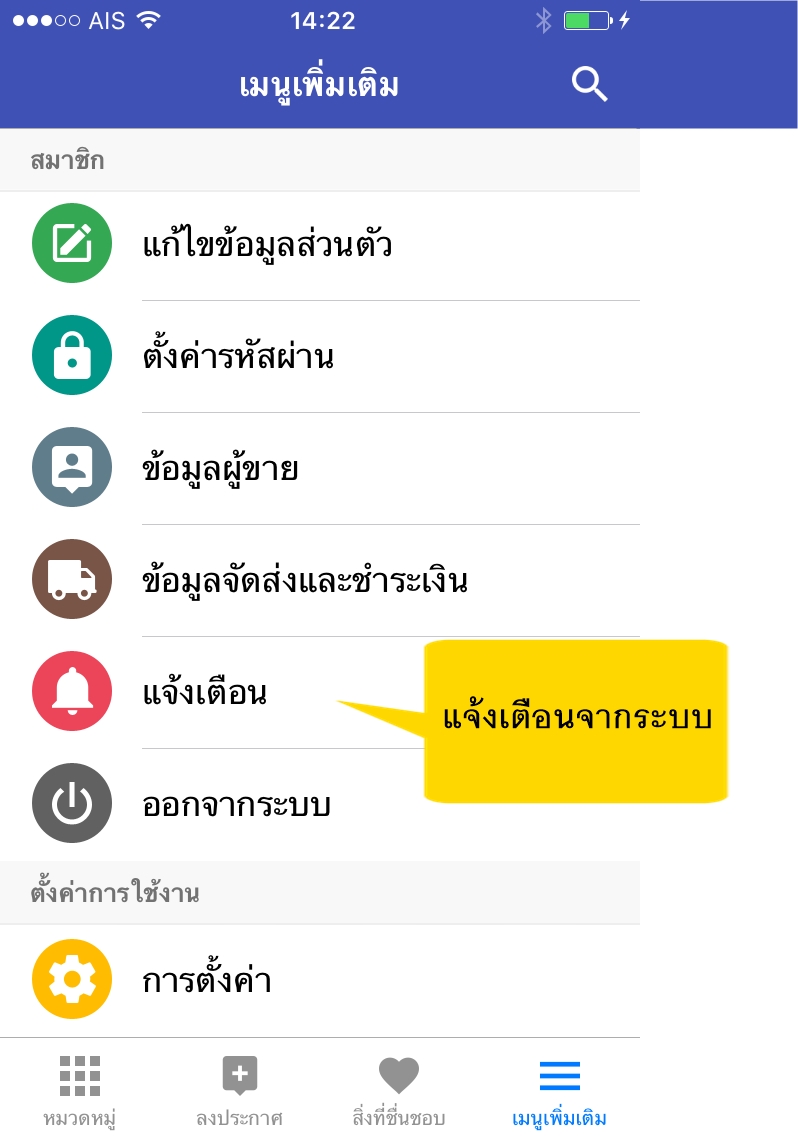
Task: Select the เมนูเพิ่มเติม more menu tab
Action: [559, 1090]
